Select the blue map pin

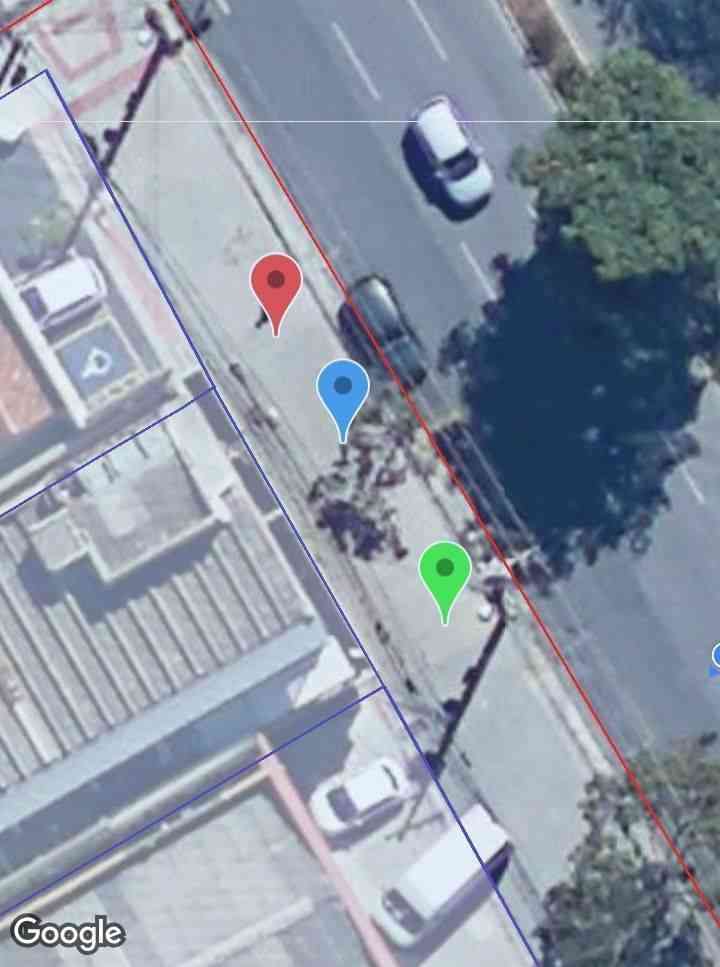(x=343, y=390)
